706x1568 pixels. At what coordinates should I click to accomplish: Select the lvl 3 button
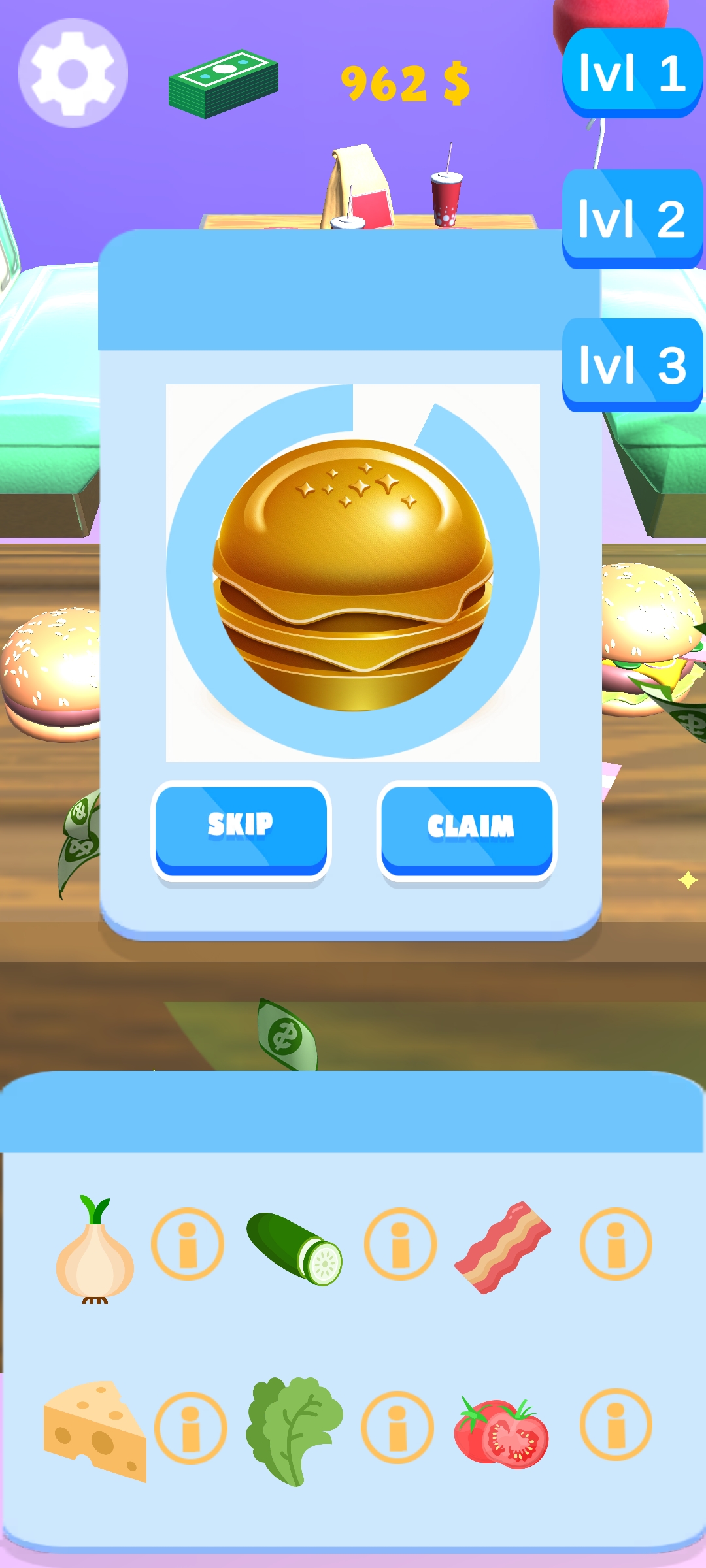tap(631, 364)
